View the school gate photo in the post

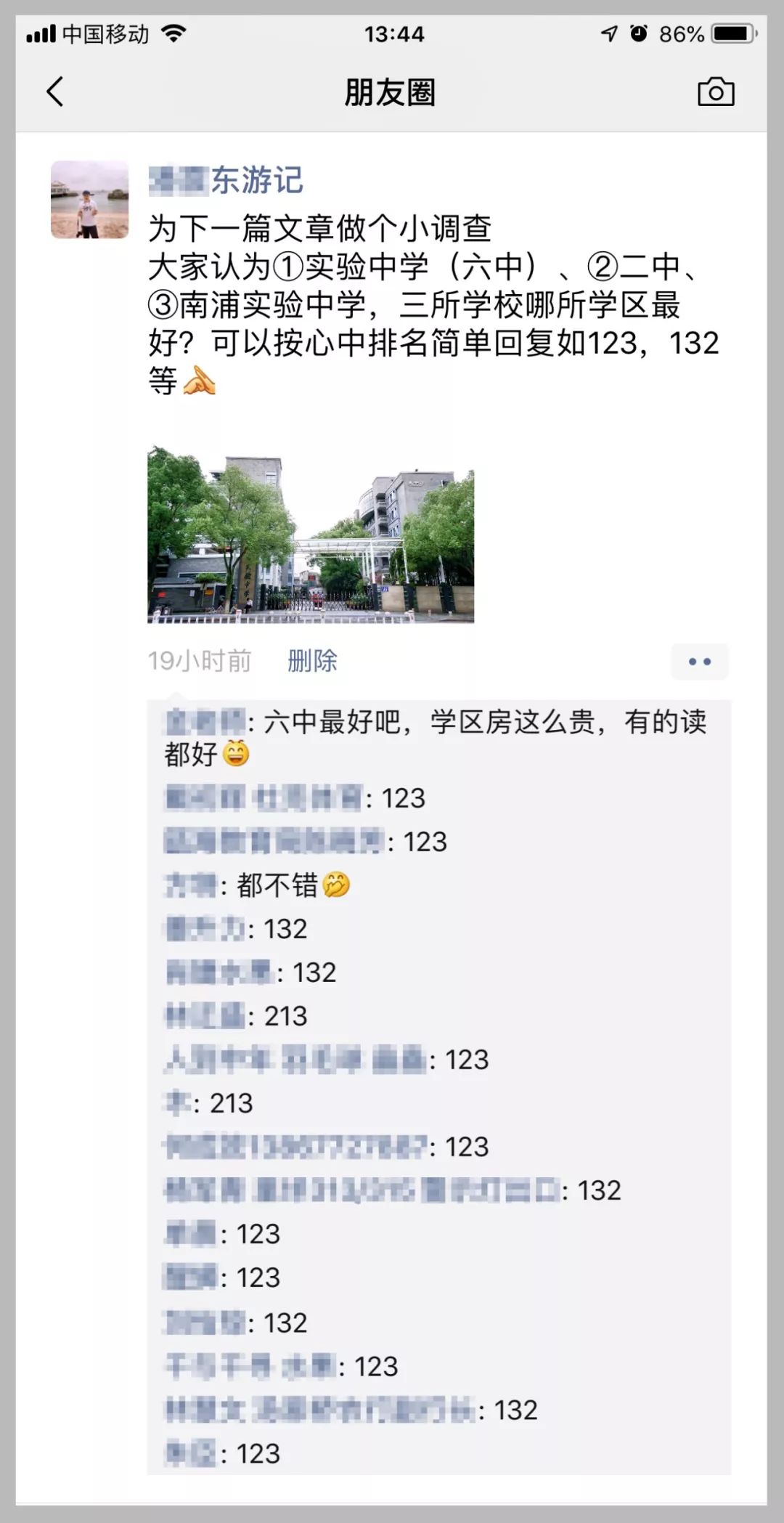(x=311, y=535)
